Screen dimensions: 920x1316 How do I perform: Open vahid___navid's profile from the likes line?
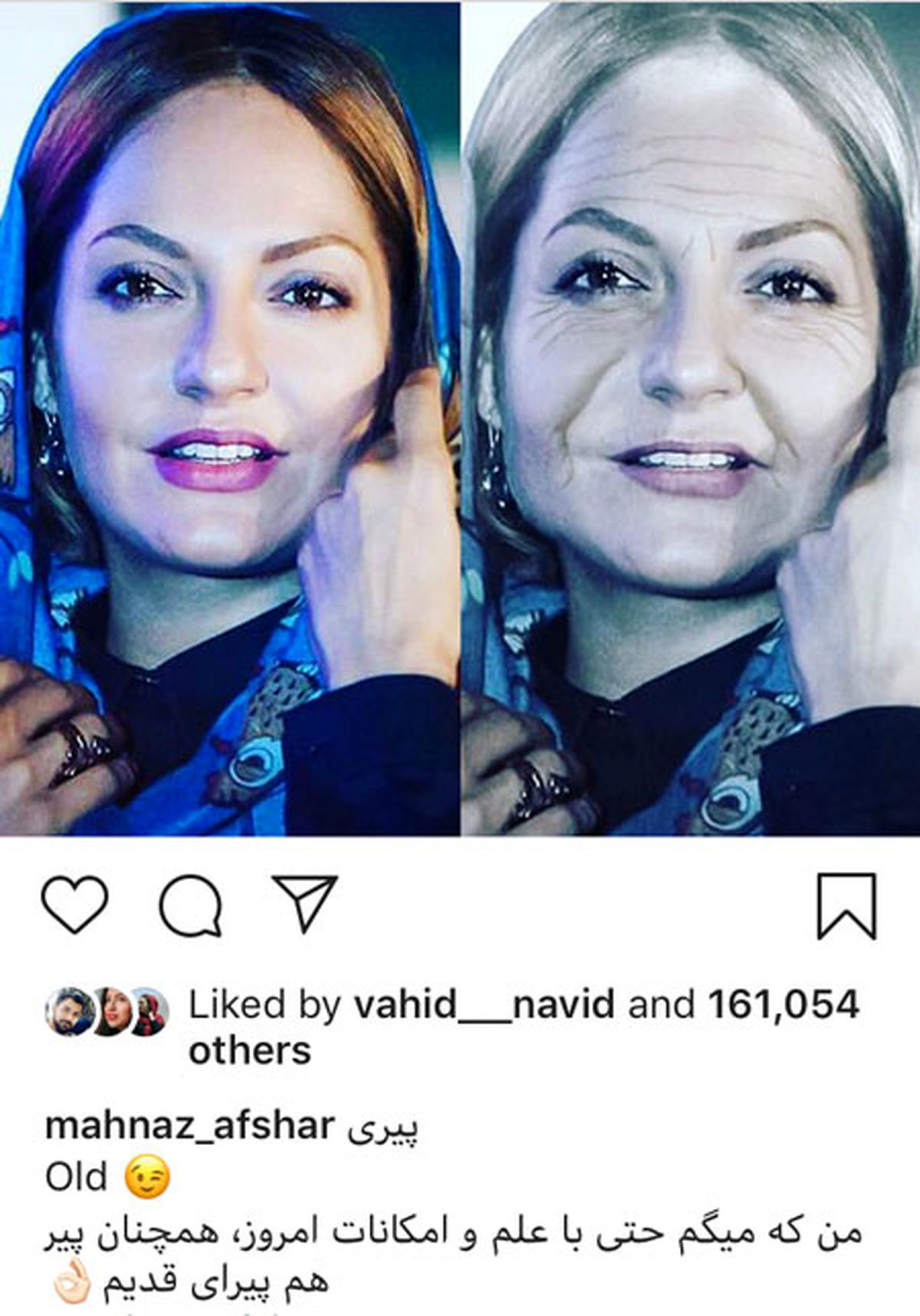[484, 1005]
